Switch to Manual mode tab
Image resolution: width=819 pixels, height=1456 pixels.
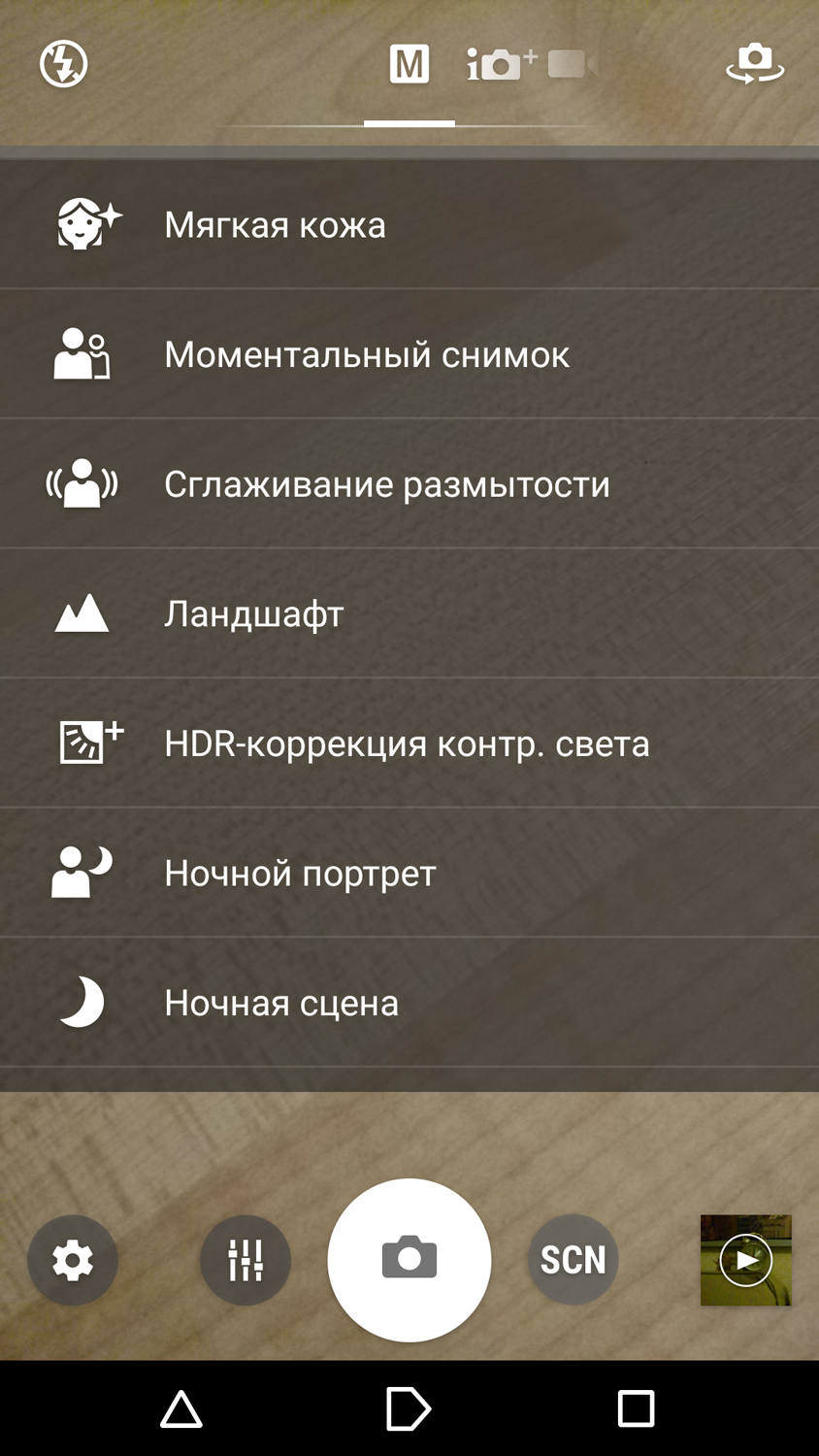[x=409, y=65]
